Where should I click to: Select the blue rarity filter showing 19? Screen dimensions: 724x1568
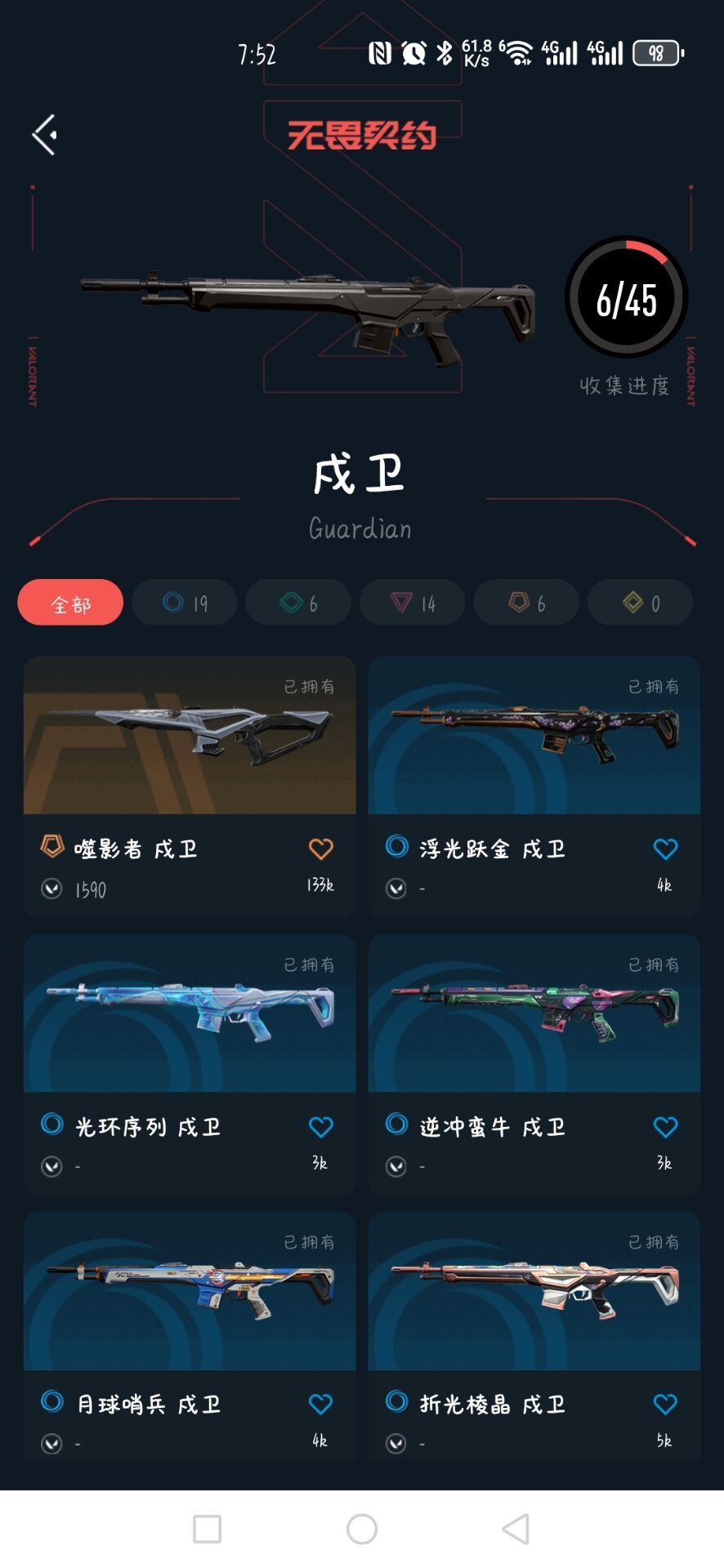184,602
